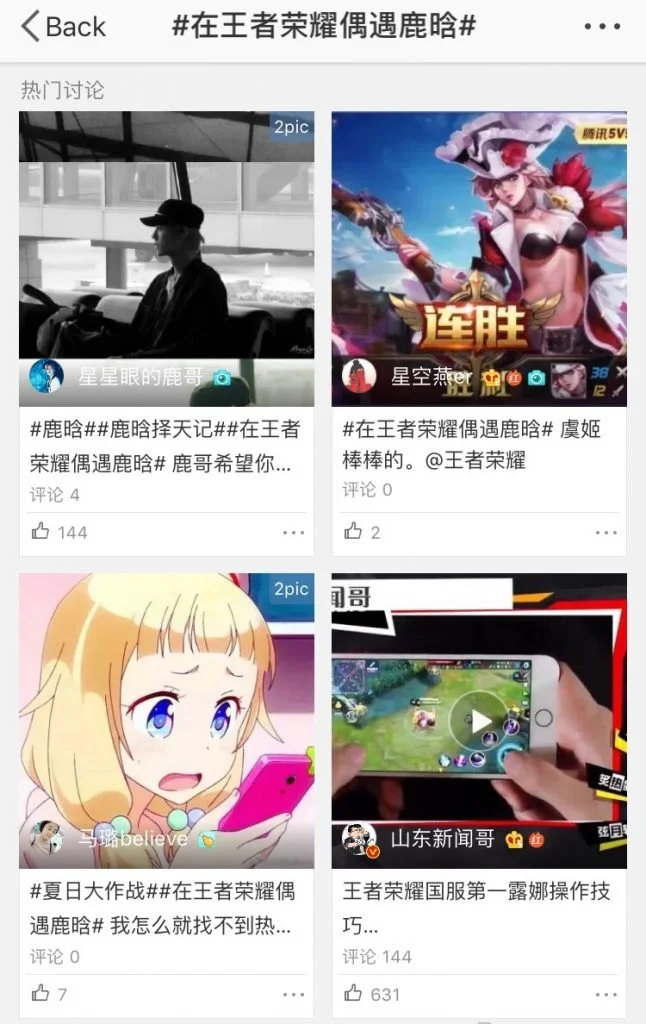The height and width of the screenshot is (1024, 646).
Task: Open comments on 鹿晗择天记 post
Action: pos(54,495)
